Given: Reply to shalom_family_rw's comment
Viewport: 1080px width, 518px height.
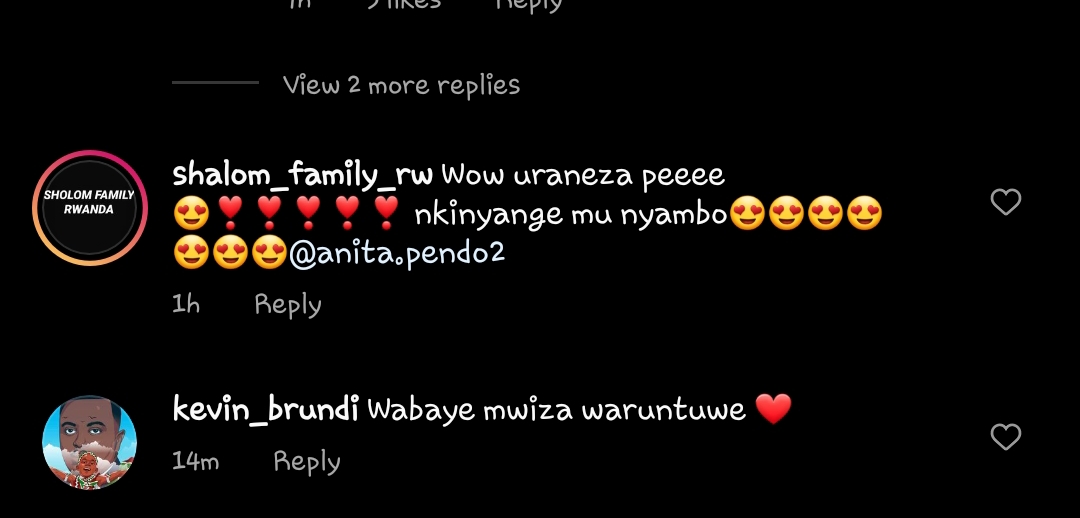Looking at the screenshot, I should pos(288,304).
